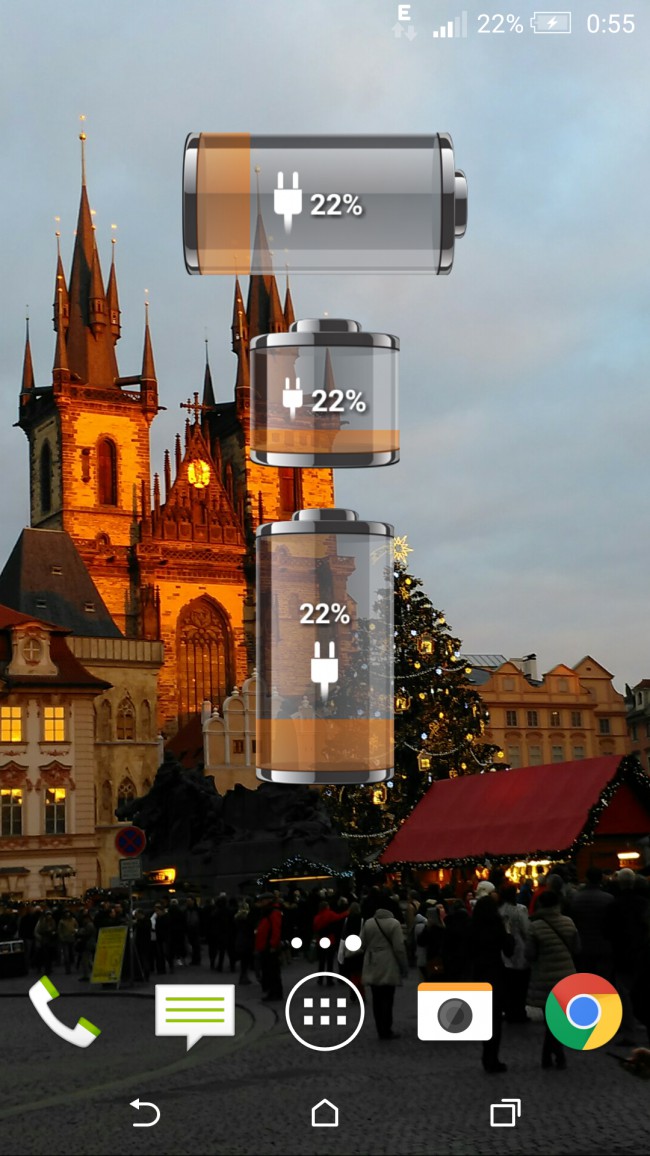Screen dimensions: 650x1156
Task: Open the recent apps overview
Action: pos(505,1112)
